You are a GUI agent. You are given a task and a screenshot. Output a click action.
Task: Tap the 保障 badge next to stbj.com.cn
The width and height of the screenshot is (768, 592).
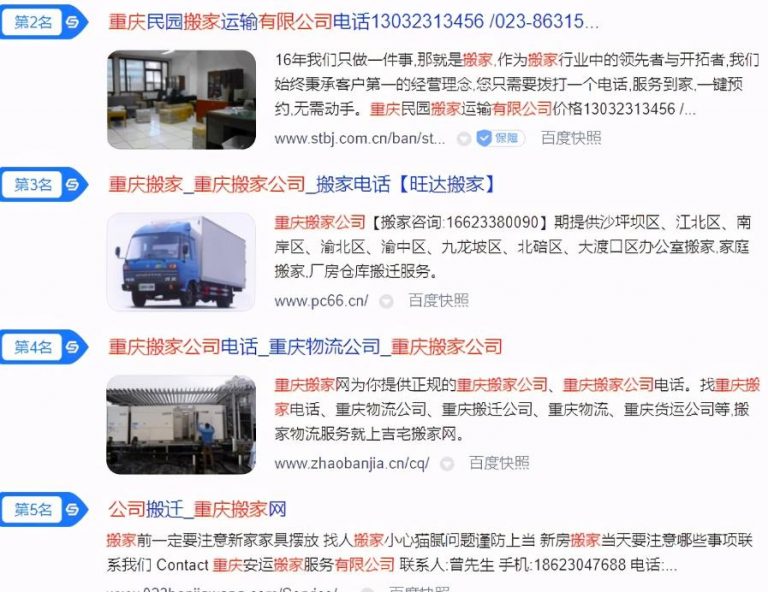tap(500, 138)
